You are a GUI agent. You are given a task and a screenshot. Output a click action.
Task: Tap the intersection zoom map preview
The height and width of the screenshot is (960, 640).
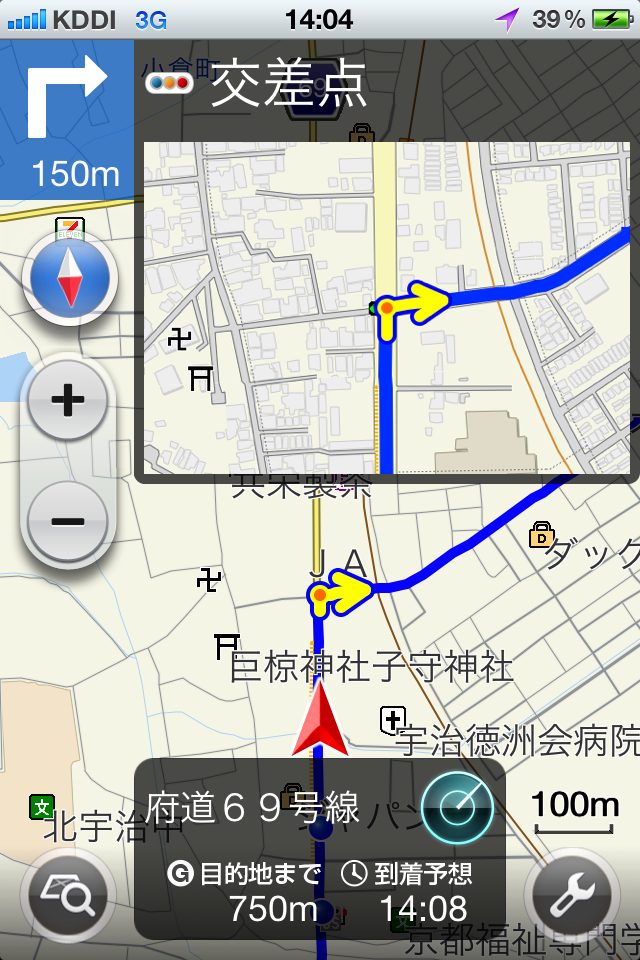click(387, 307)
